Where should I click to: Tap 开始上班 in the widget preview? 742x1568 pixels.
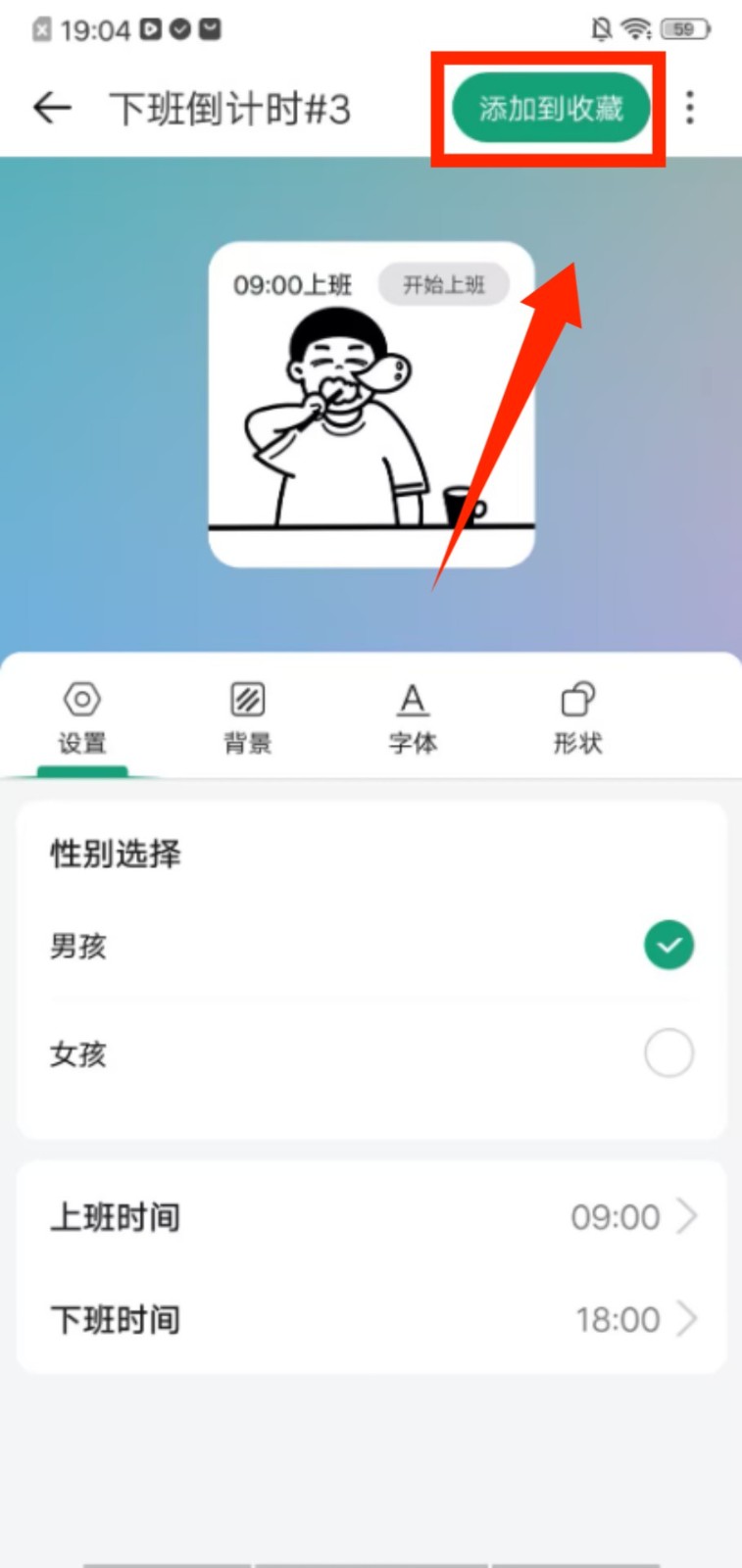pyautogui.click(x=444, y=285)
